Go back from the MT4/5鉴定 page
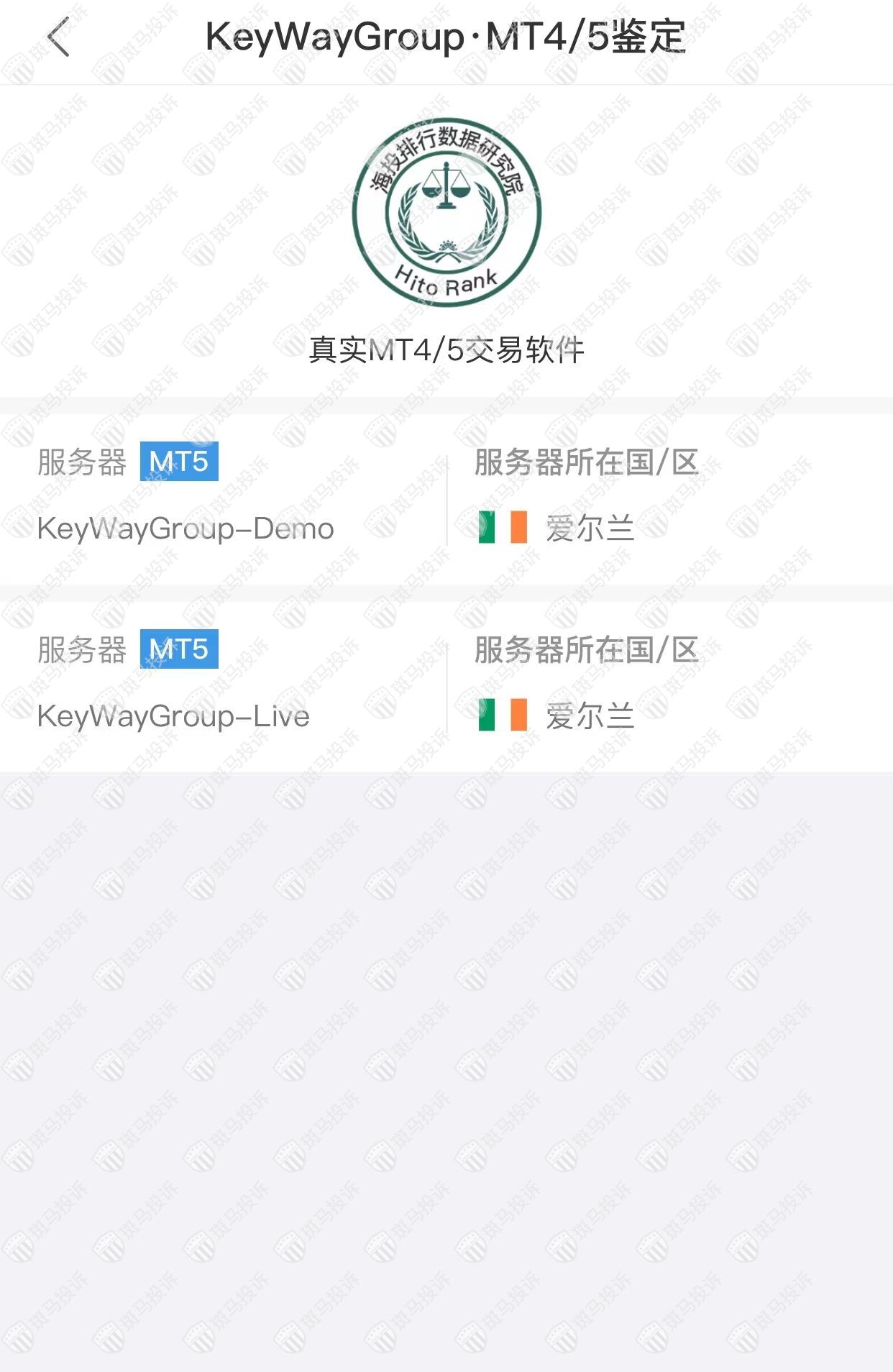Screen dimensions: 893x1372 tap(59, 37)
